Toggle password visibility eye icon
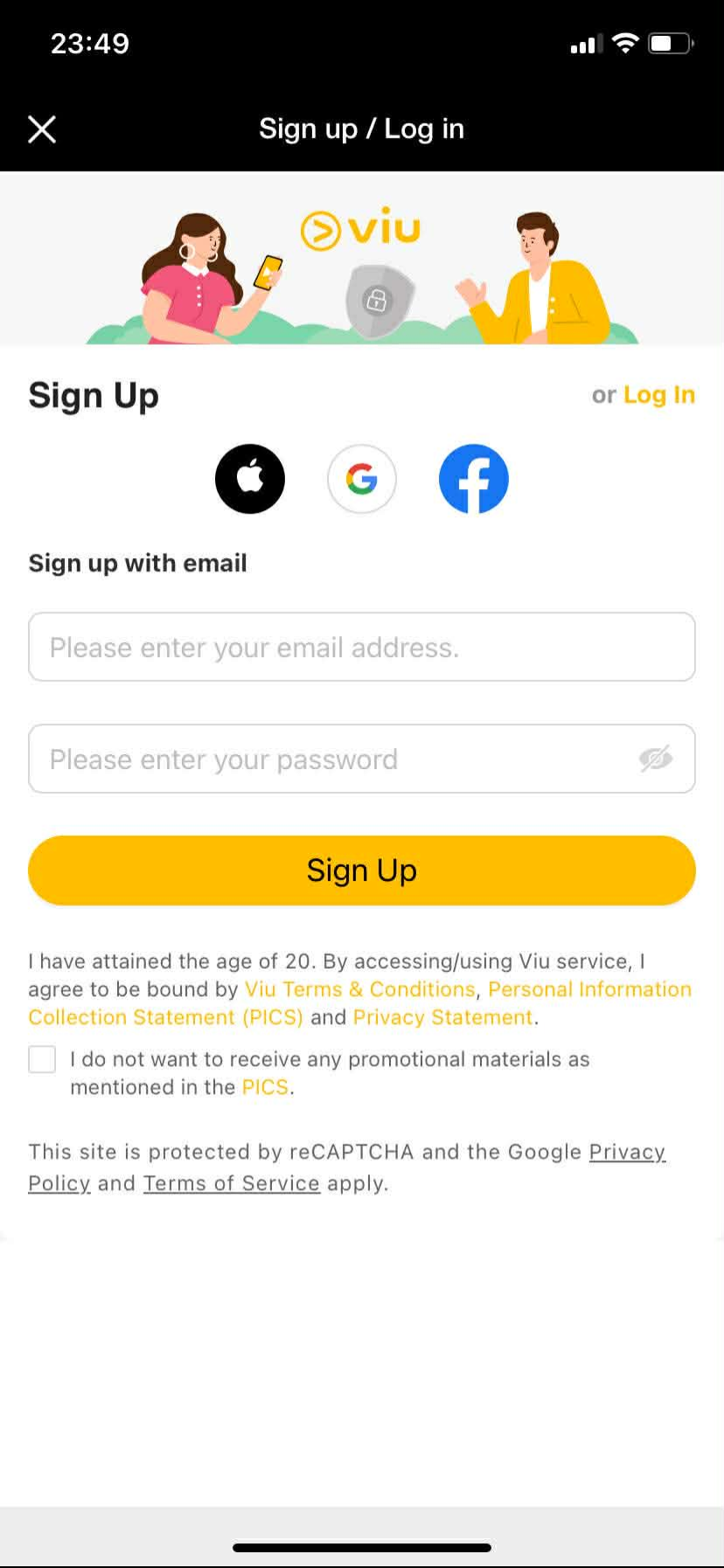 (x=655, y=759)
